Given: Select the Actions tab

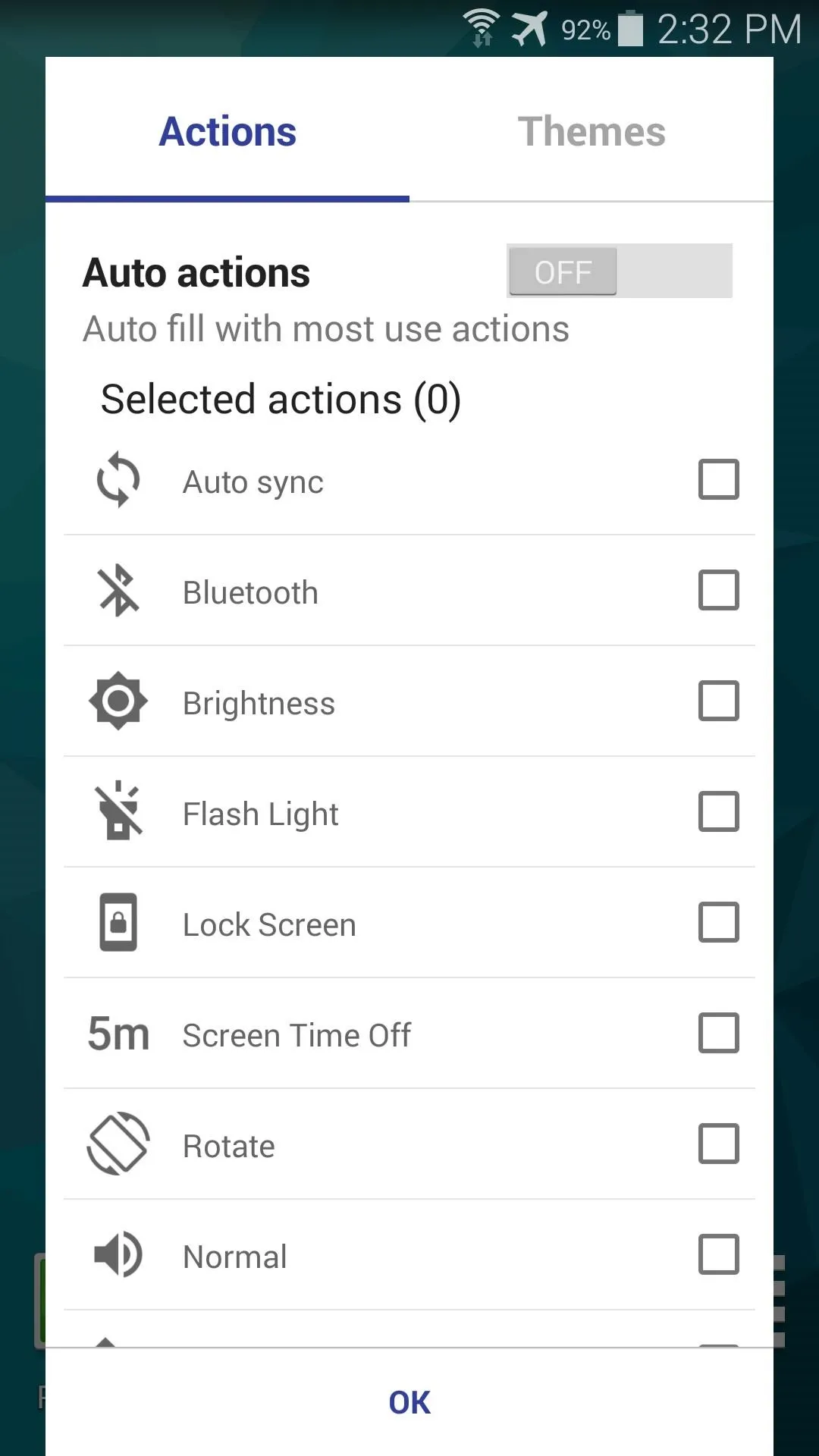Looking at the screenshot, I should pos(227,131).
